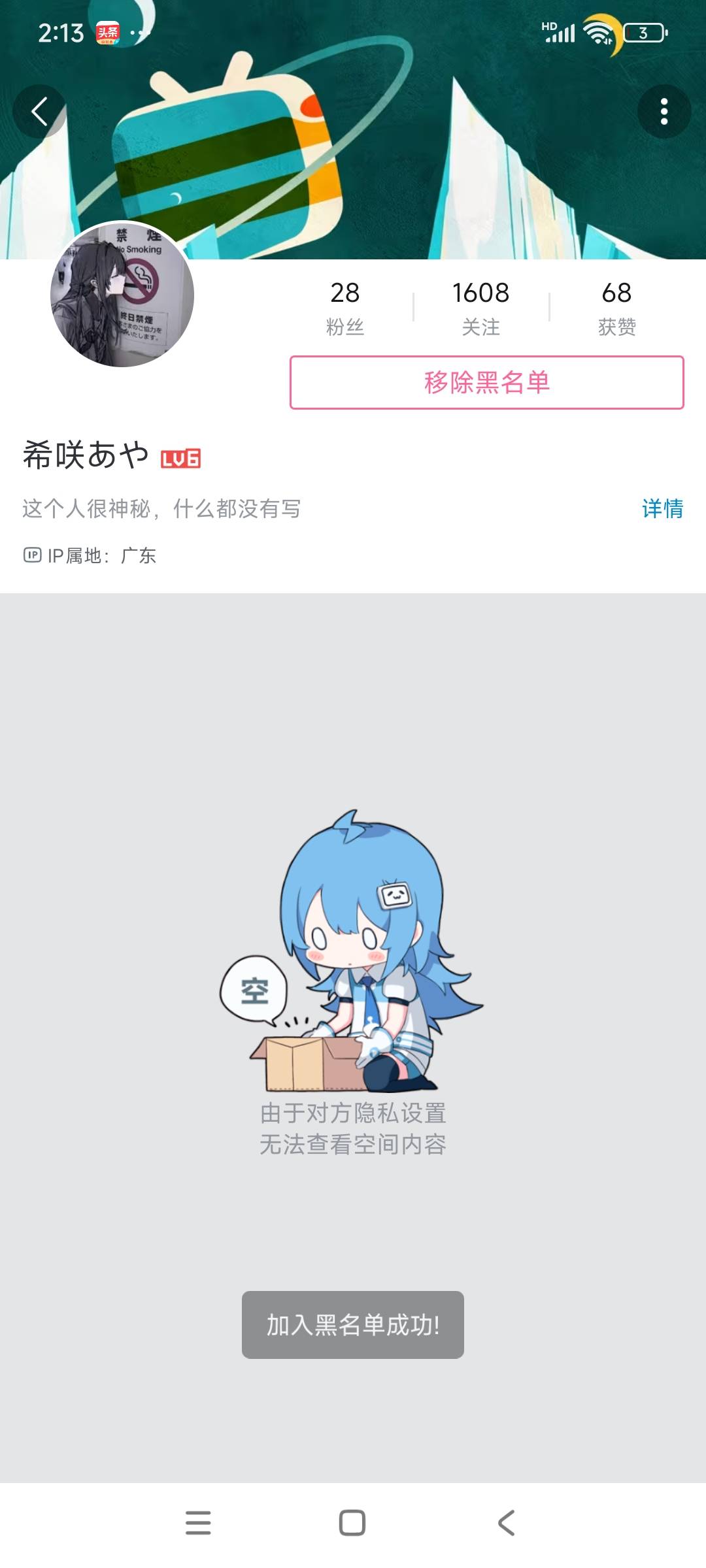Open the 获赞 likes count
The width and height of the screenshot is (706, 1568).
616,307
